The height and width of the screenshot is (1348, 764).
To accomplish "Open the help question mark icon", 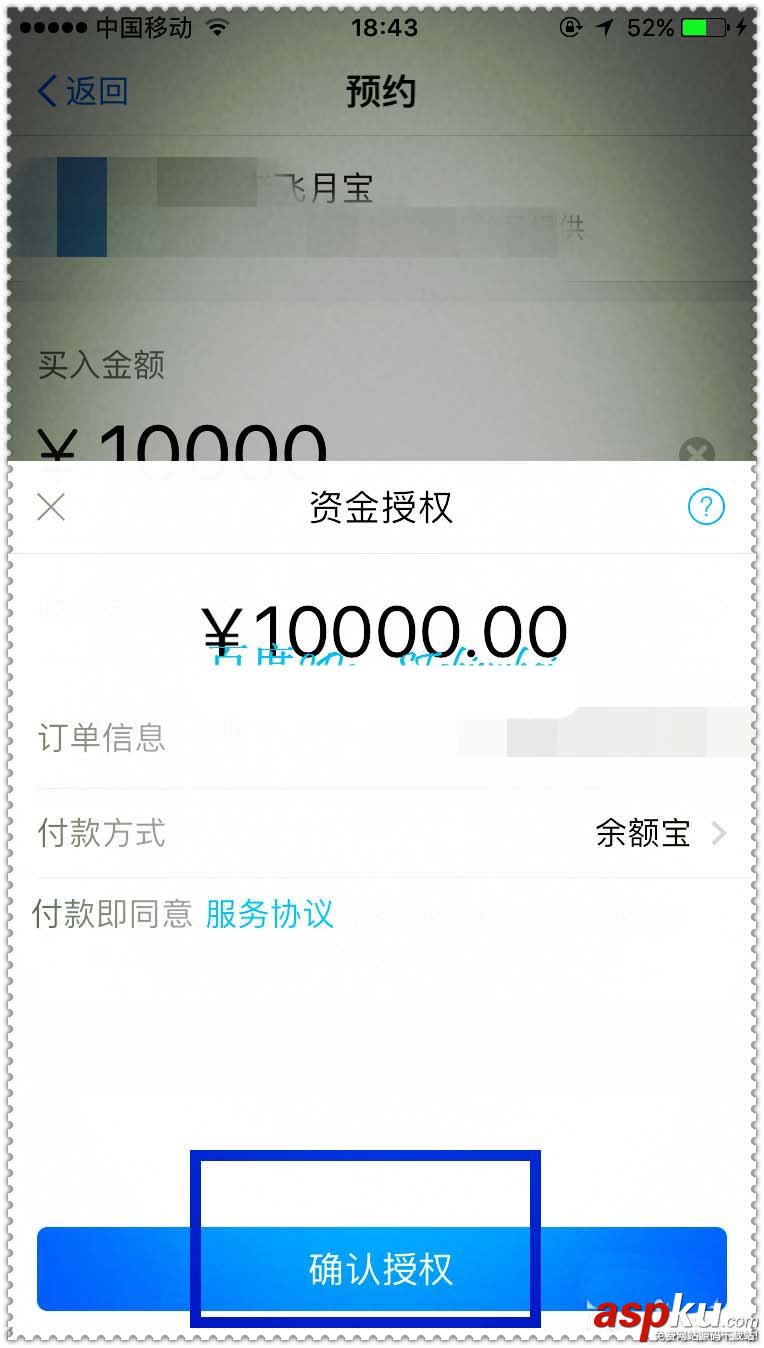I will pos(706,507).
